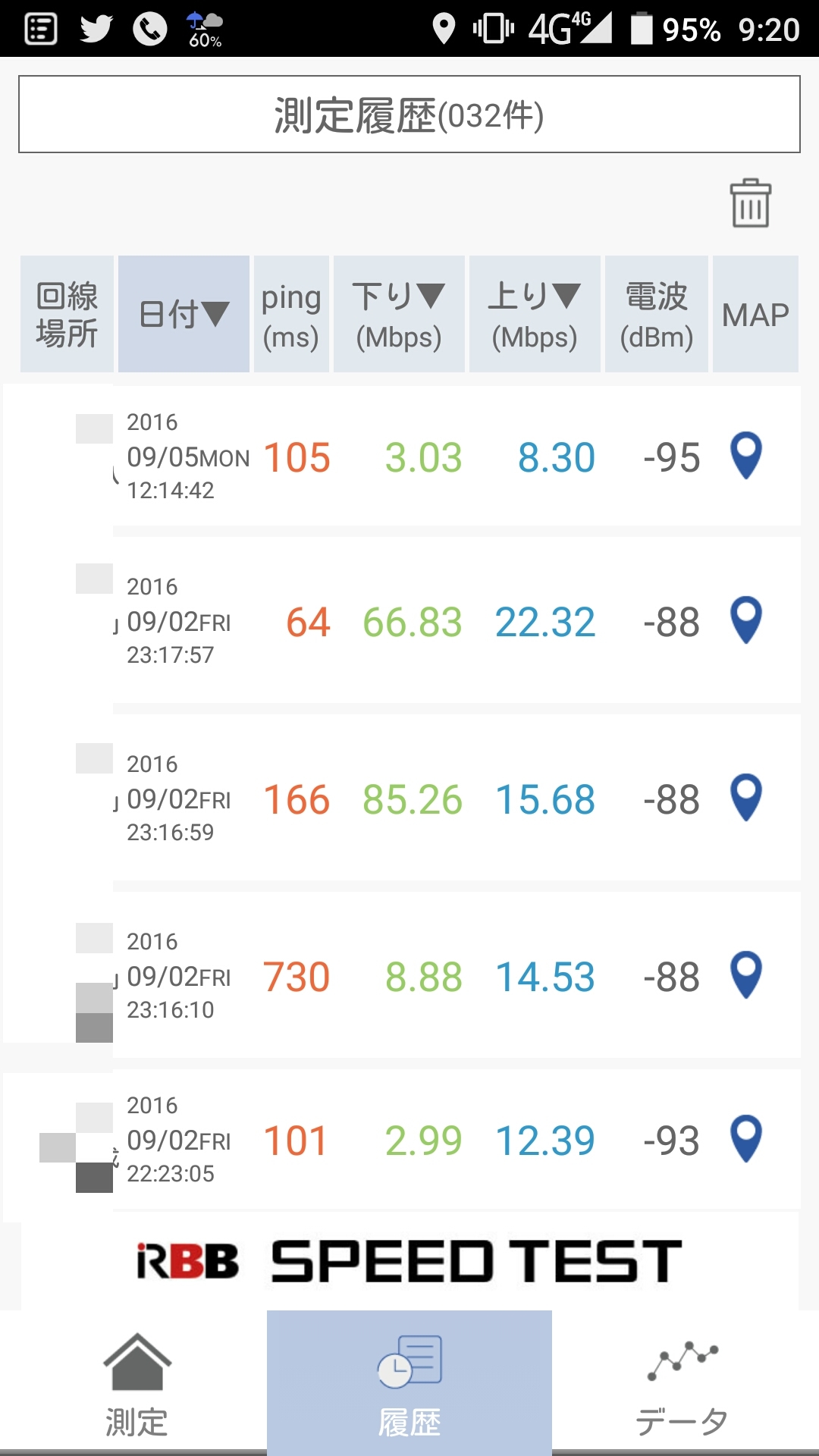Viewport: 819px width, 1456px height.
Task: Open map pin for 23:16:10 result
Action: (x=745, y=975)
